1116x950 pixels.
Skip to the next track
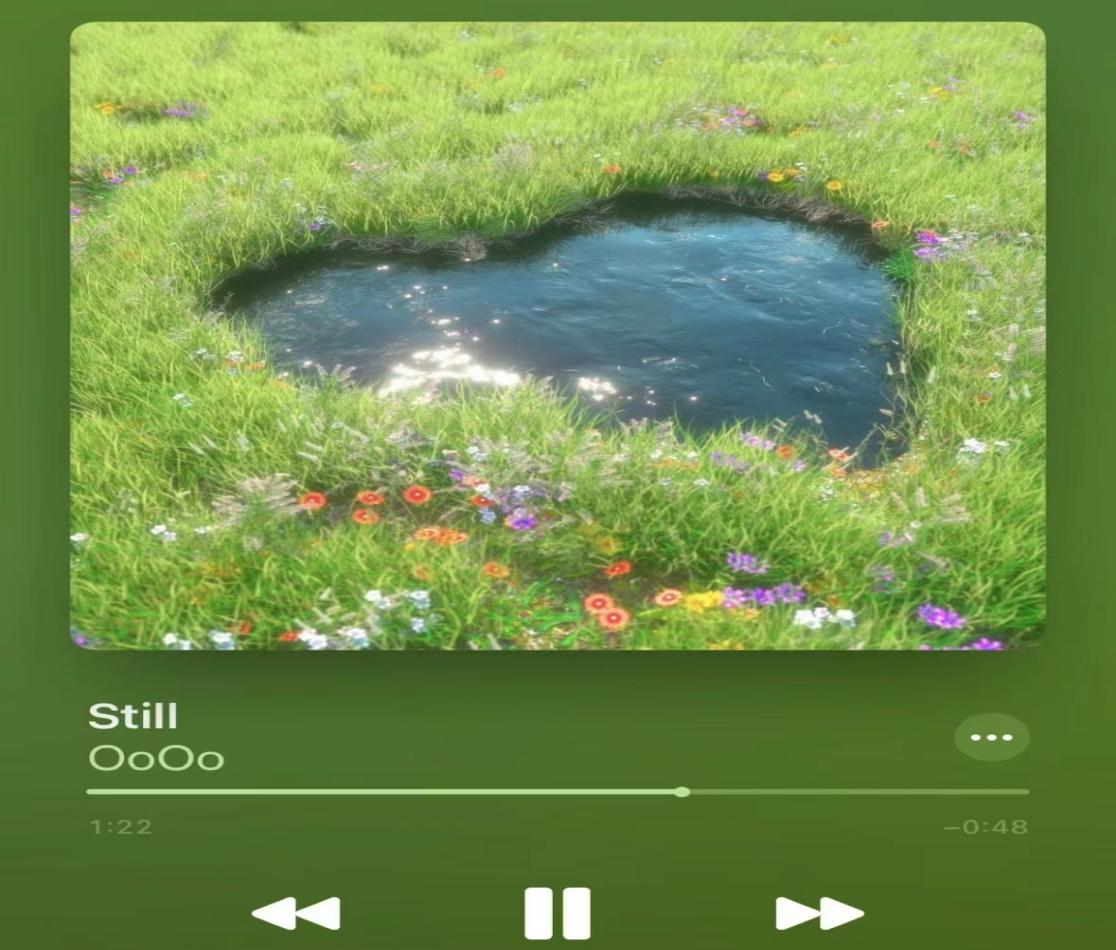tap(819, 913)
